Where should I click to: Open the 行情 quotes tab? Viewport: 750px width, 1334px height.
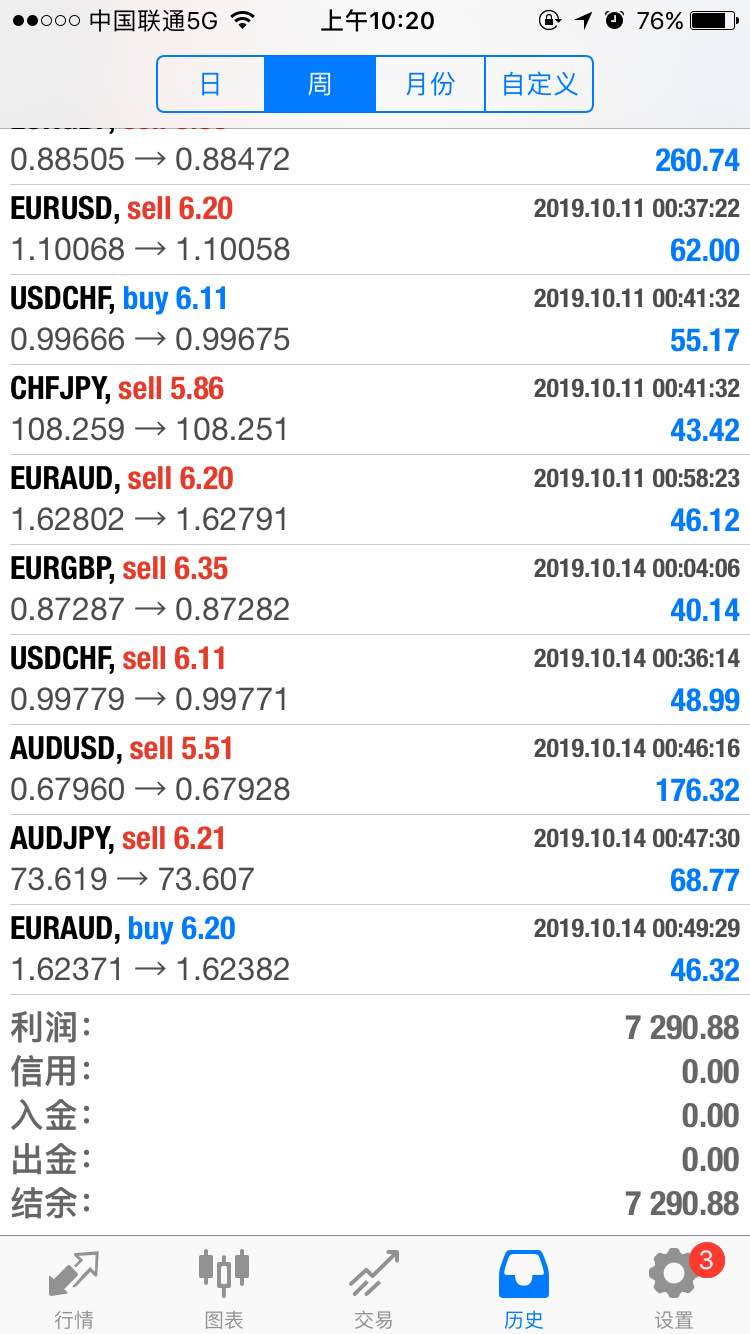point(75,1288)
